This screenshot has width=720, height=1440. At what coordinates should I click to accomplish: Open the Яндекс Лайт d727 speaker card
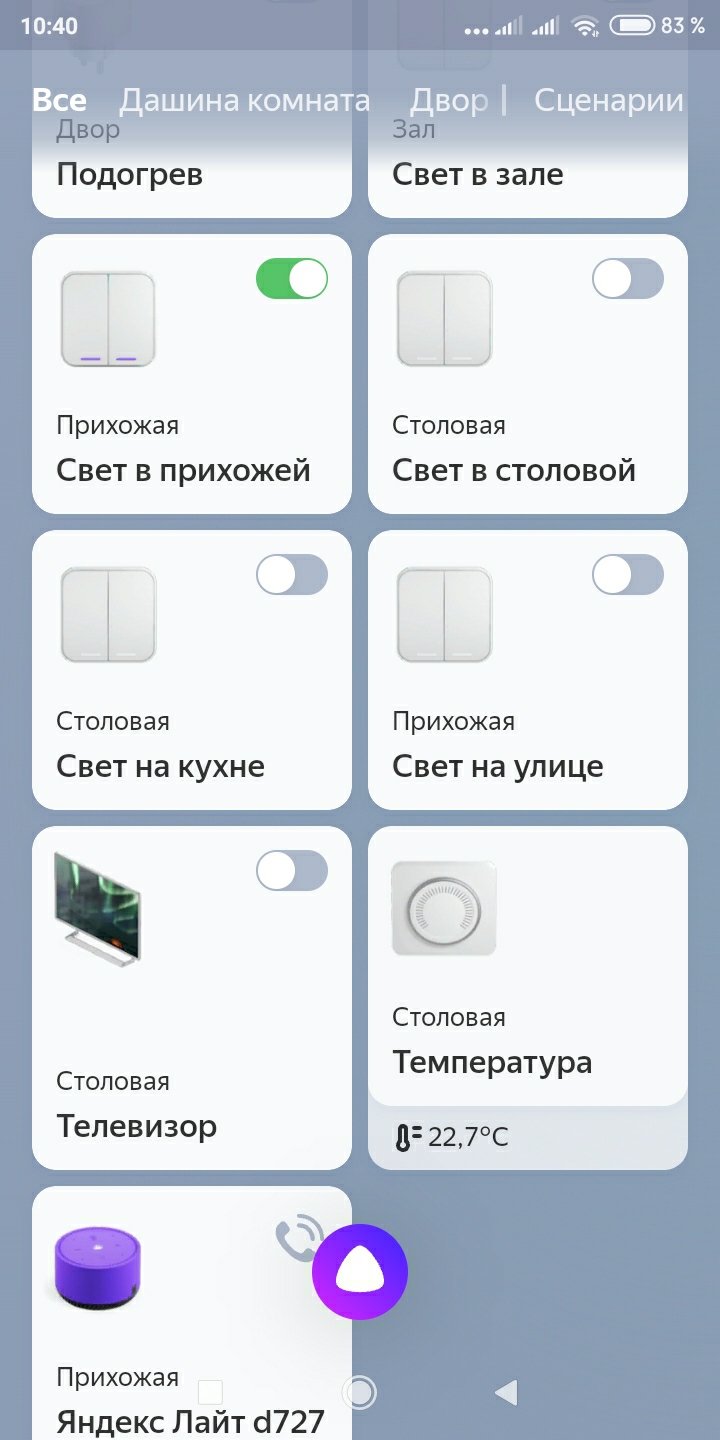192,1313
